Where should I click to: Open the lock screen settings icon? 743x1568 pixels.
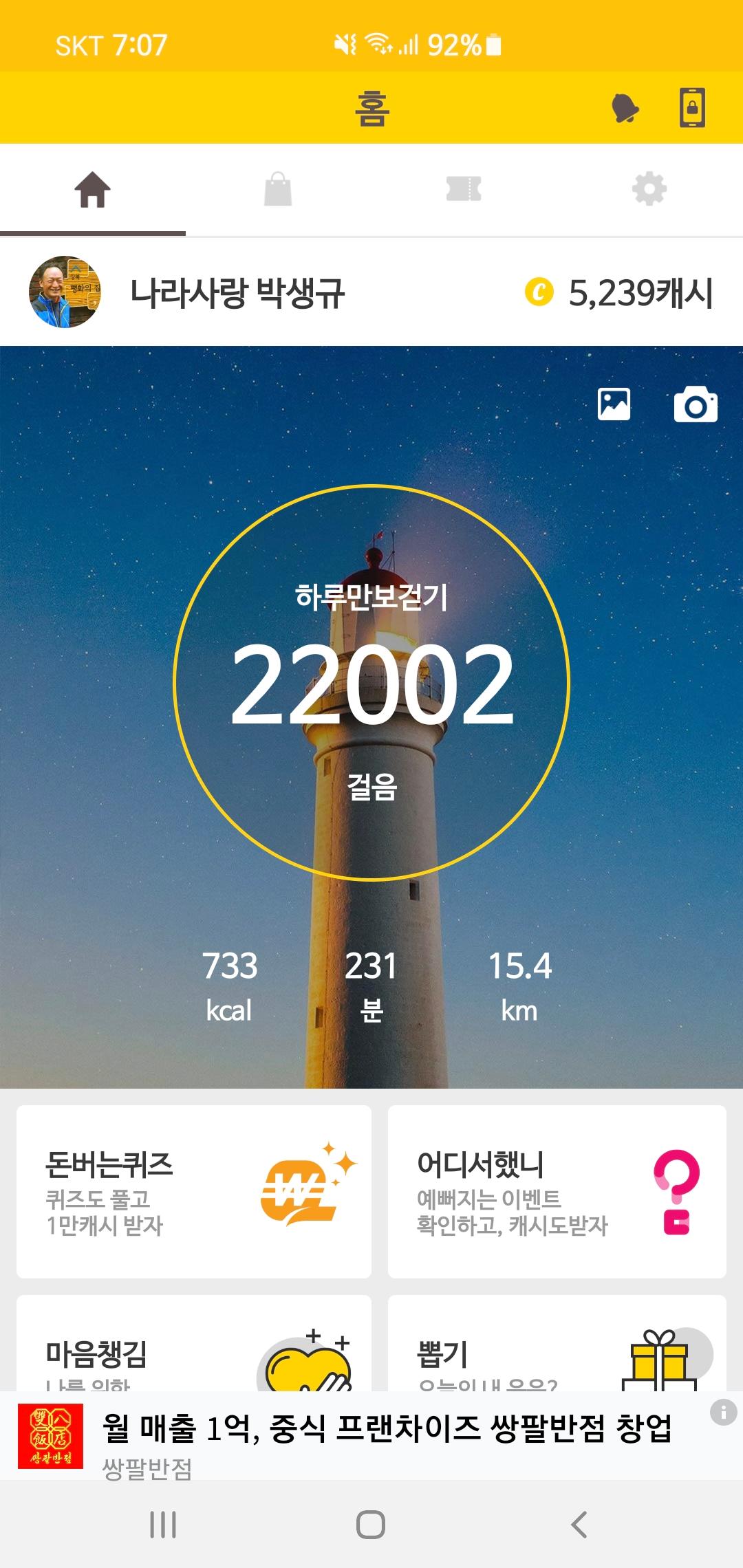[692, 108]
